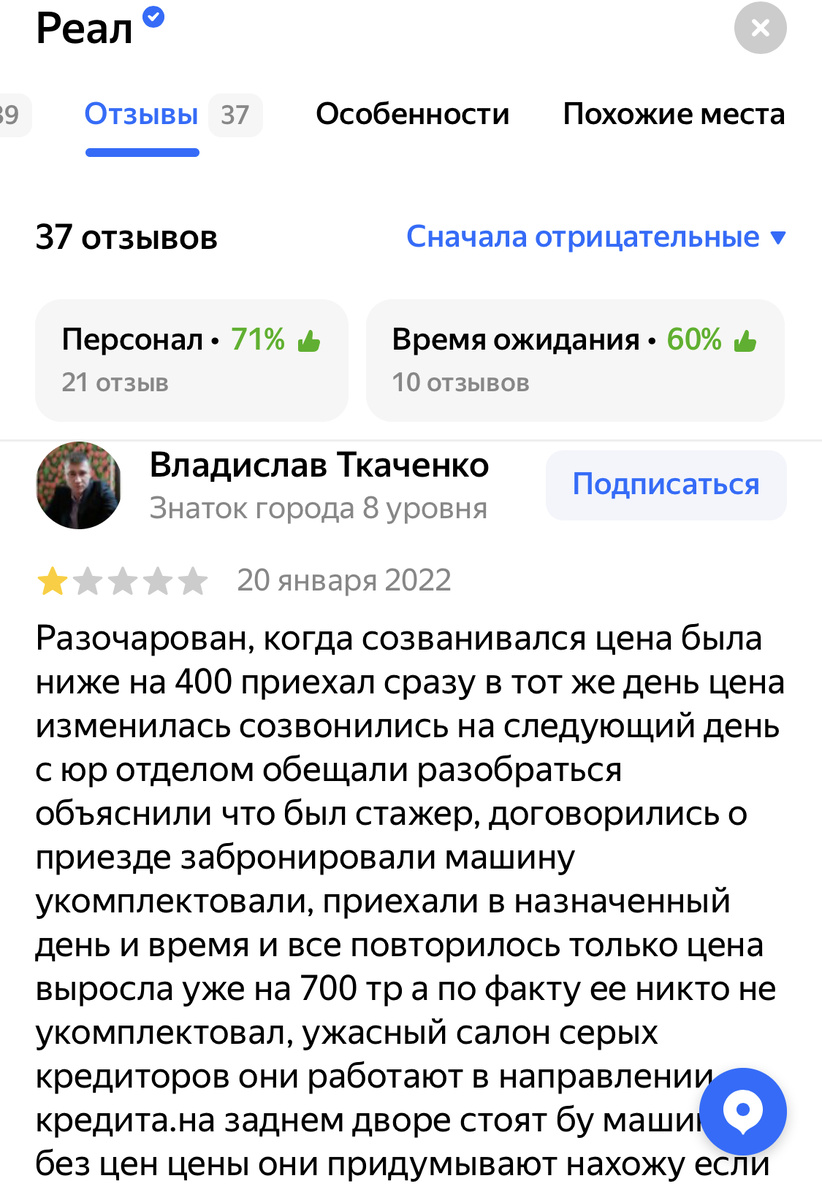Image resolution: width=822 pixels, height=1200 pixels.
Task: Open the blue map pin floating button
Action: tap(743, 1112)
